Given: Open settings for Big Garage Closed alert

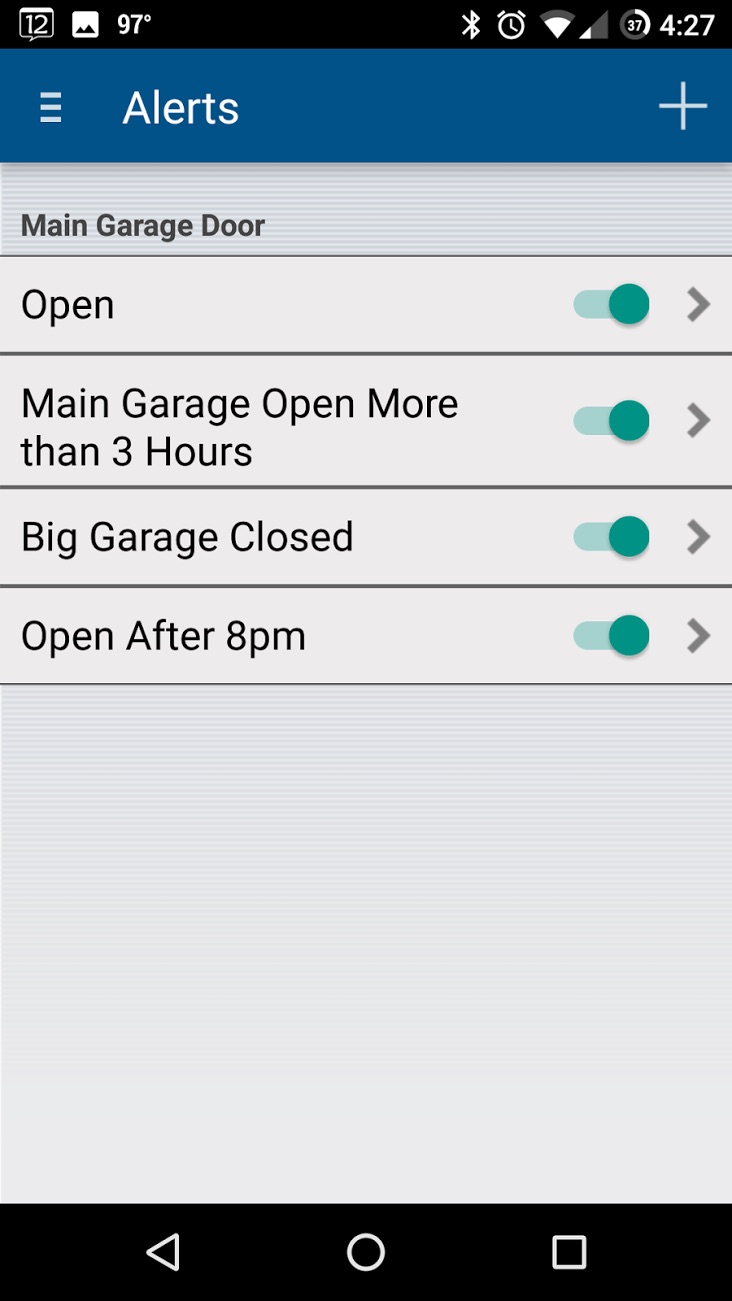Looking at the screenshot, I should pos(698,536).
